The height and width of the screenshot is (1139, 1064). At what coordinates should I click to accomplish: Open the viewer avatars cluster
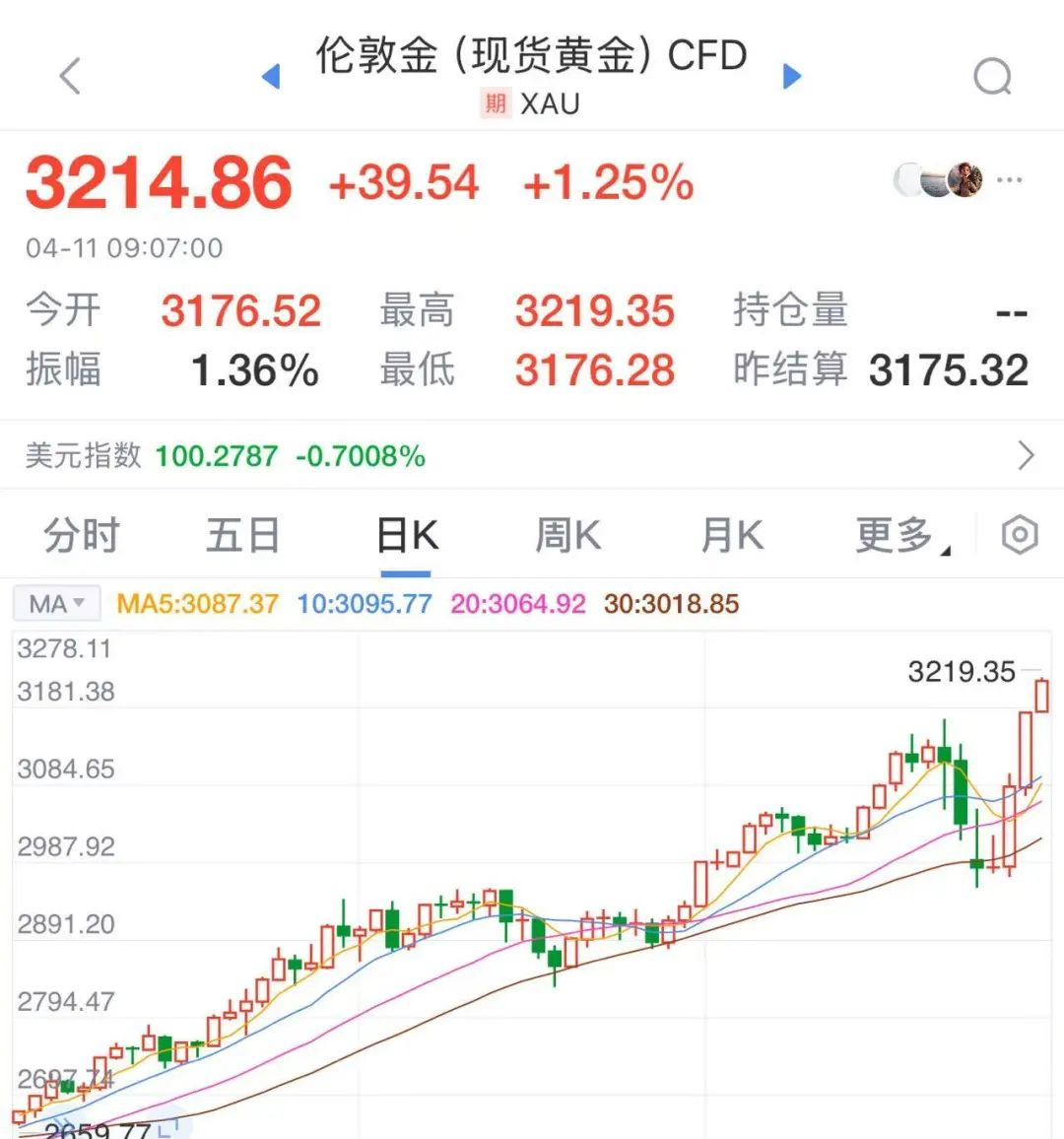pyautogui.click(x=936, y=180)
